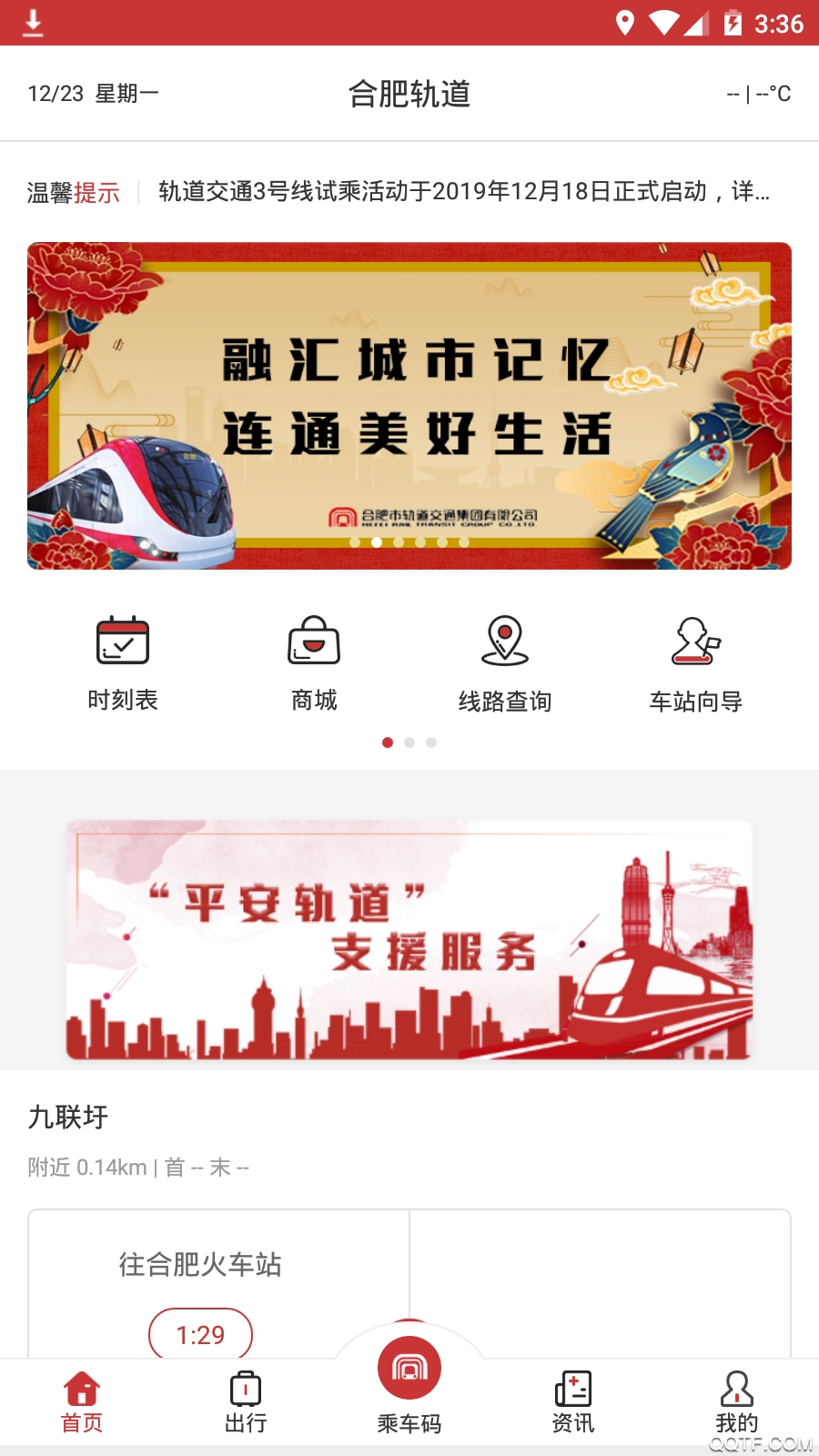This screenshot has width=819, height=1456.
Task: Open the 商城 shop shortcut
Action: tap(314, 662)
